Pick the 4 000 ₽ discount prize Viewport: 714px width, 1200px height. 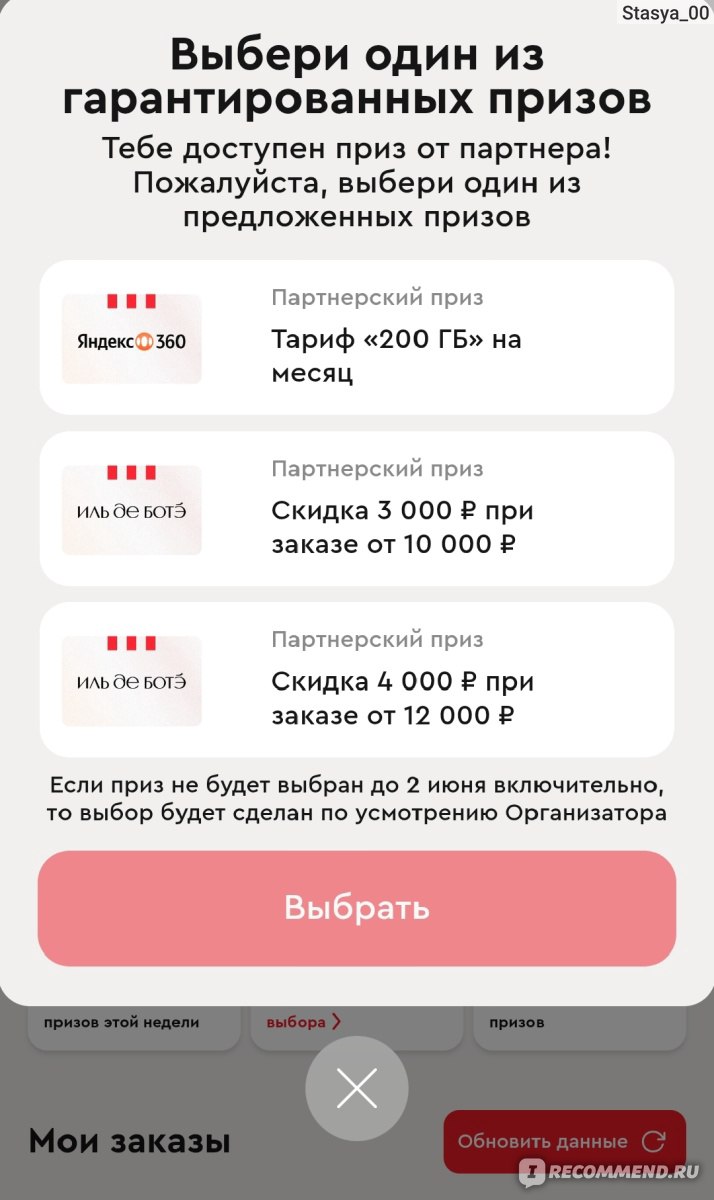point(357,680)
